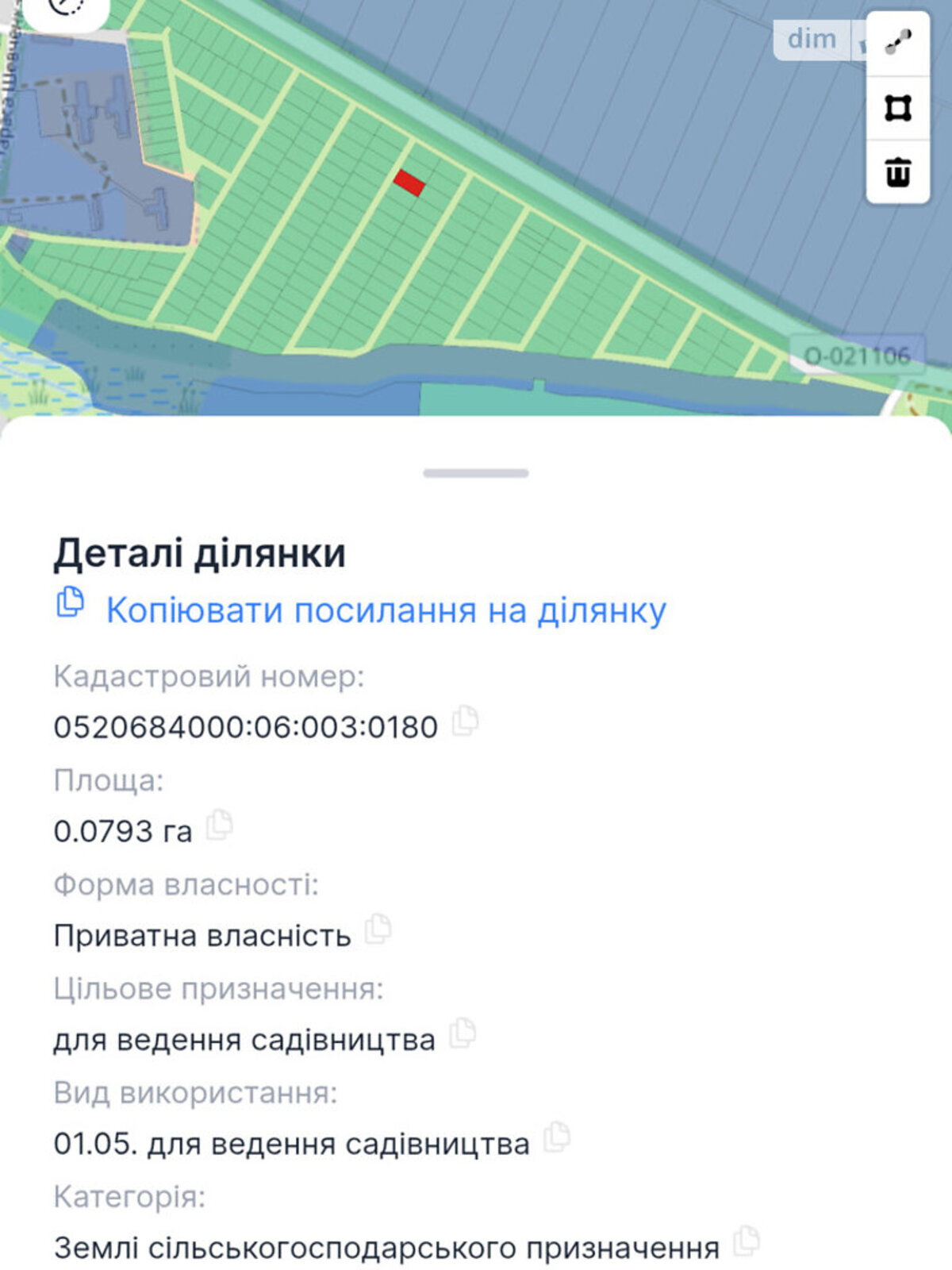Copy ownership form Приватна власність
Viewport: 952px width, 1270px height.
(378, 929)
